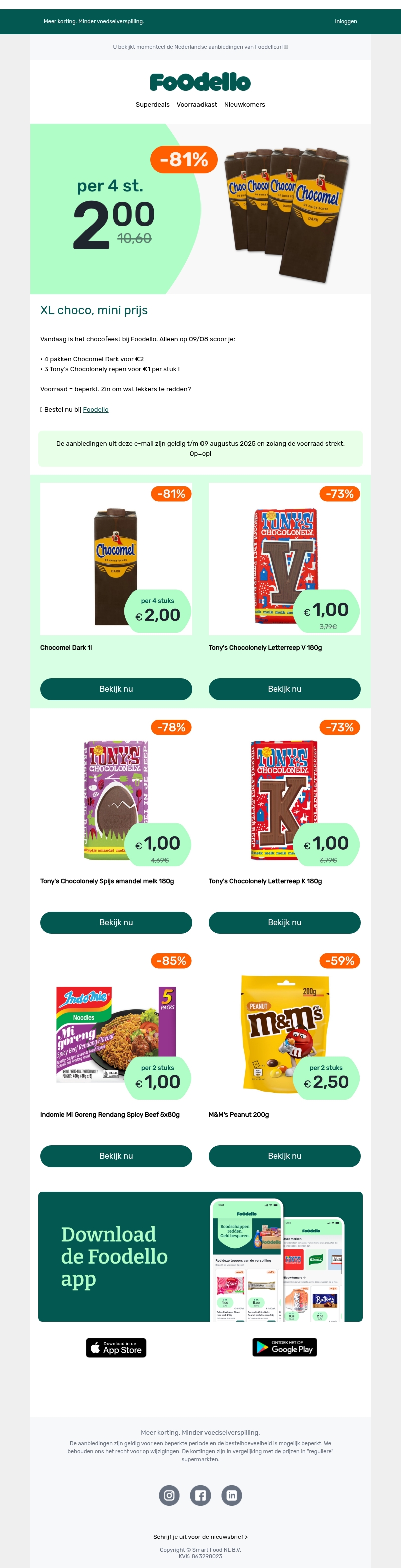The height and width of the screenshot is (1568, 401).
Task: Open Nieuwkomers
Action: point(244,105)
